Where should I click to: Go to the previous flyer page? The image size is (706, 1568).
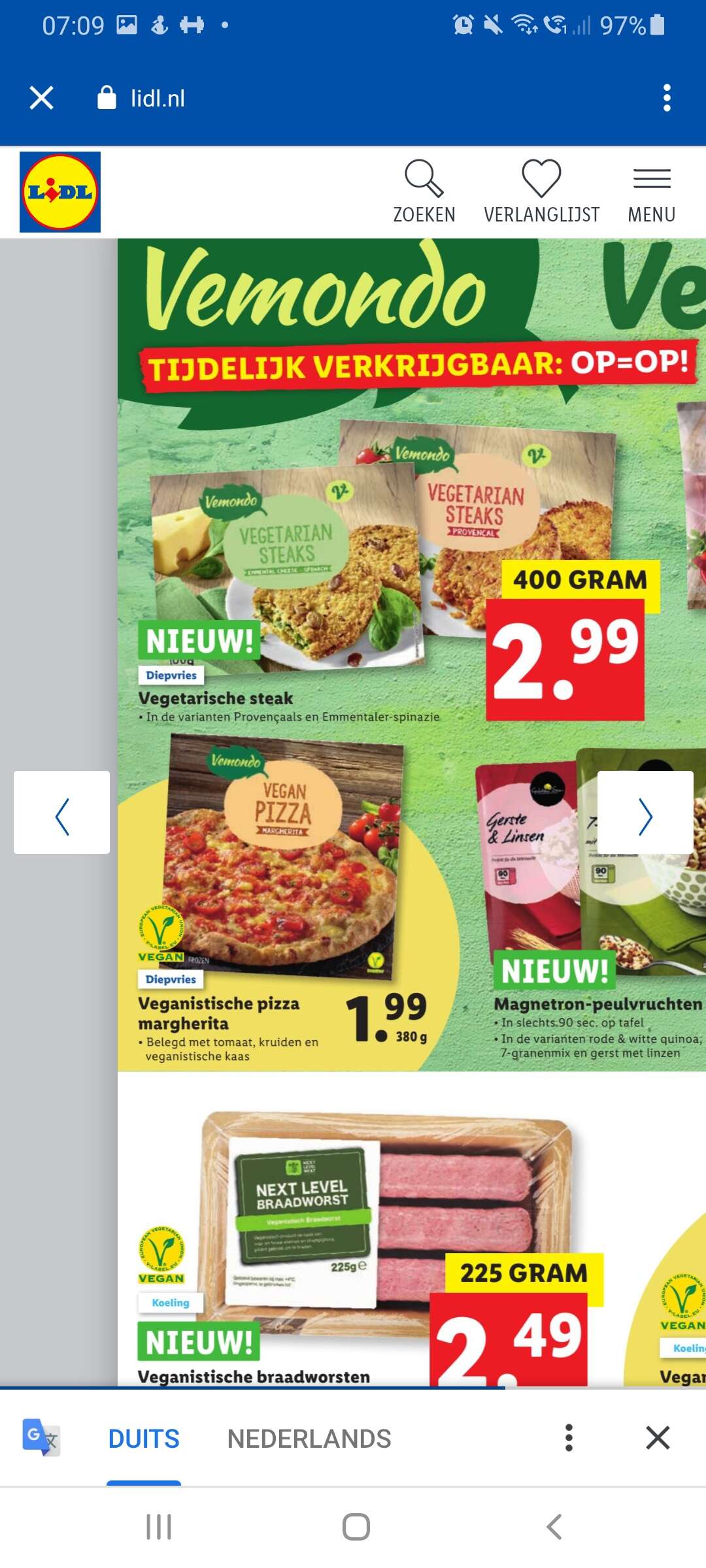click(x=62, y=812)
